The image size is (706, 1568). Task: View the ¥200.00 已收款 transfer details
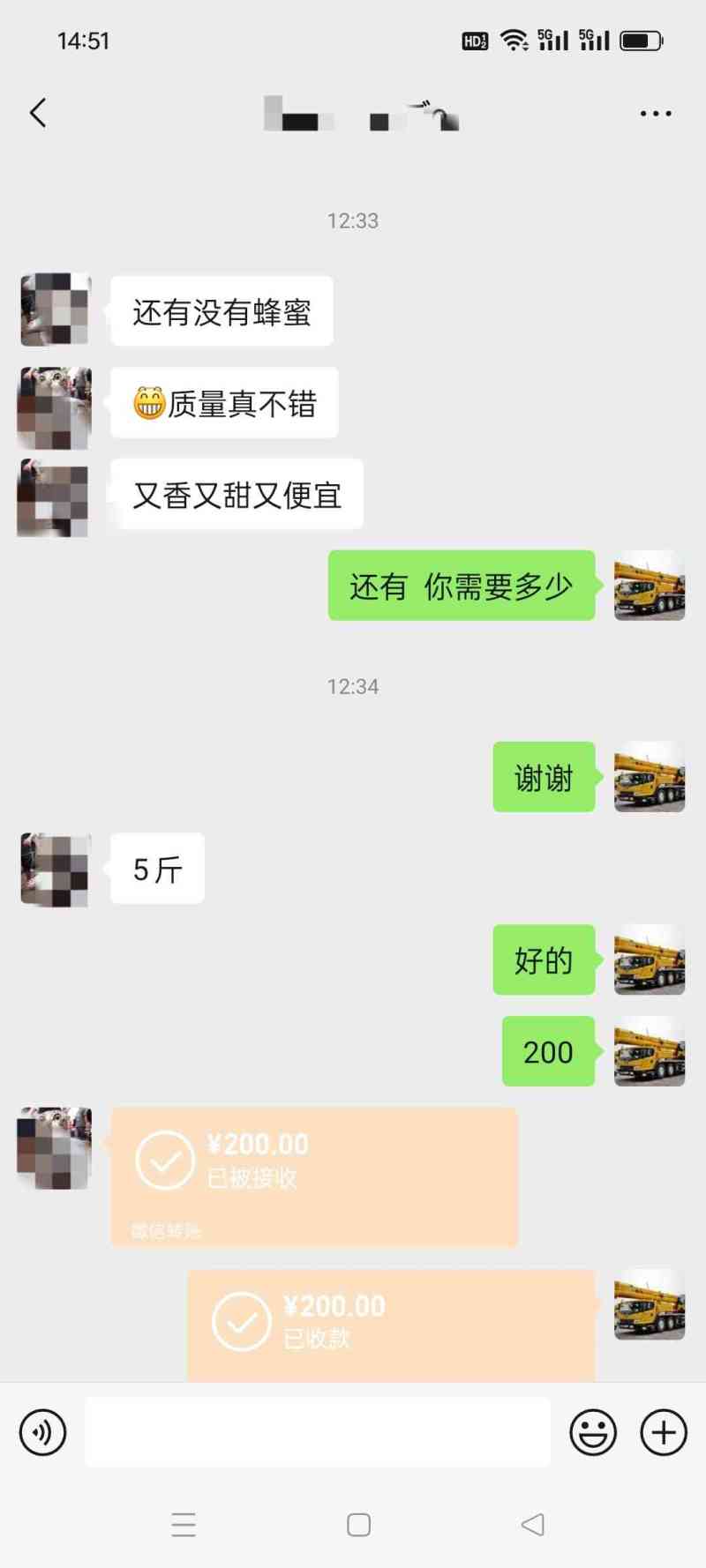(x=390, y=1323)
